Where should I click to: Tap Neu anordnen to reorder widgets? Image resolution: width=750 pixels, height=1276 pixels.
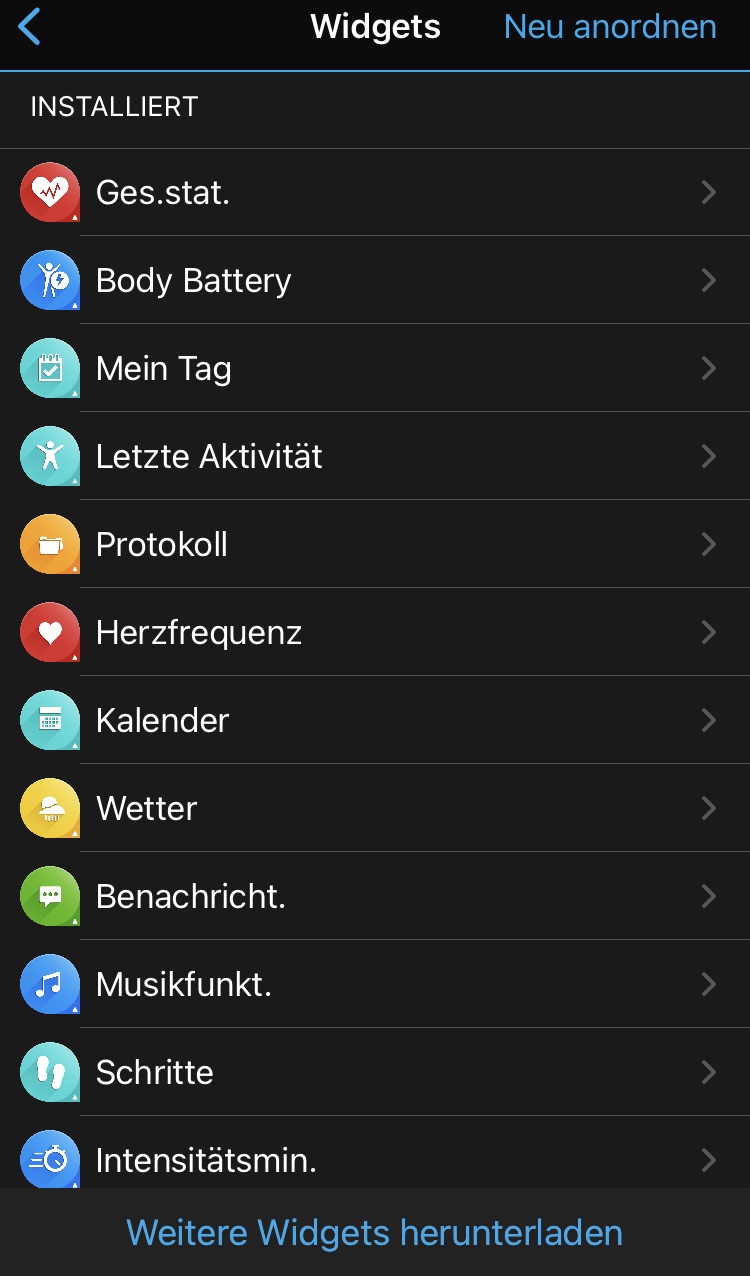(x=610, y=27)
